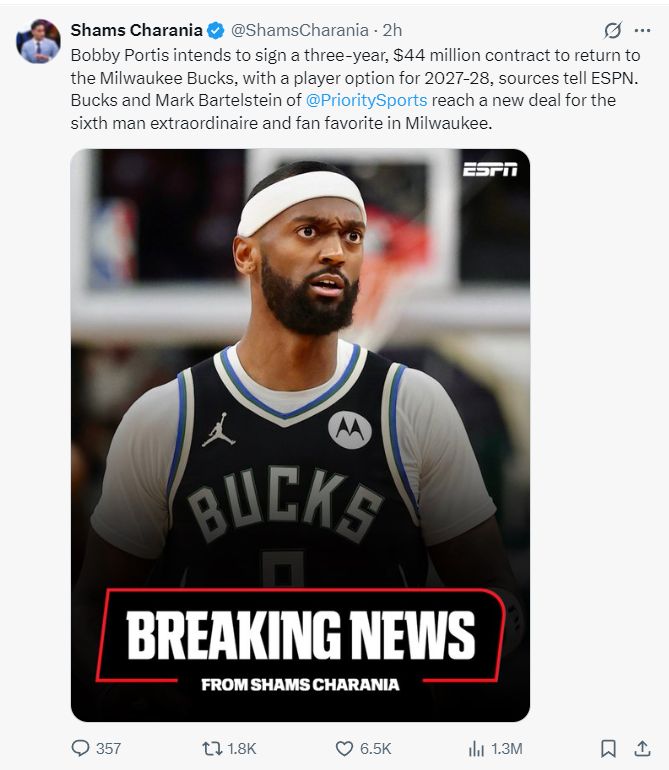
Task: Open the Breaking News image attachment
Action: pyautogui.click(x=300, y=435)
